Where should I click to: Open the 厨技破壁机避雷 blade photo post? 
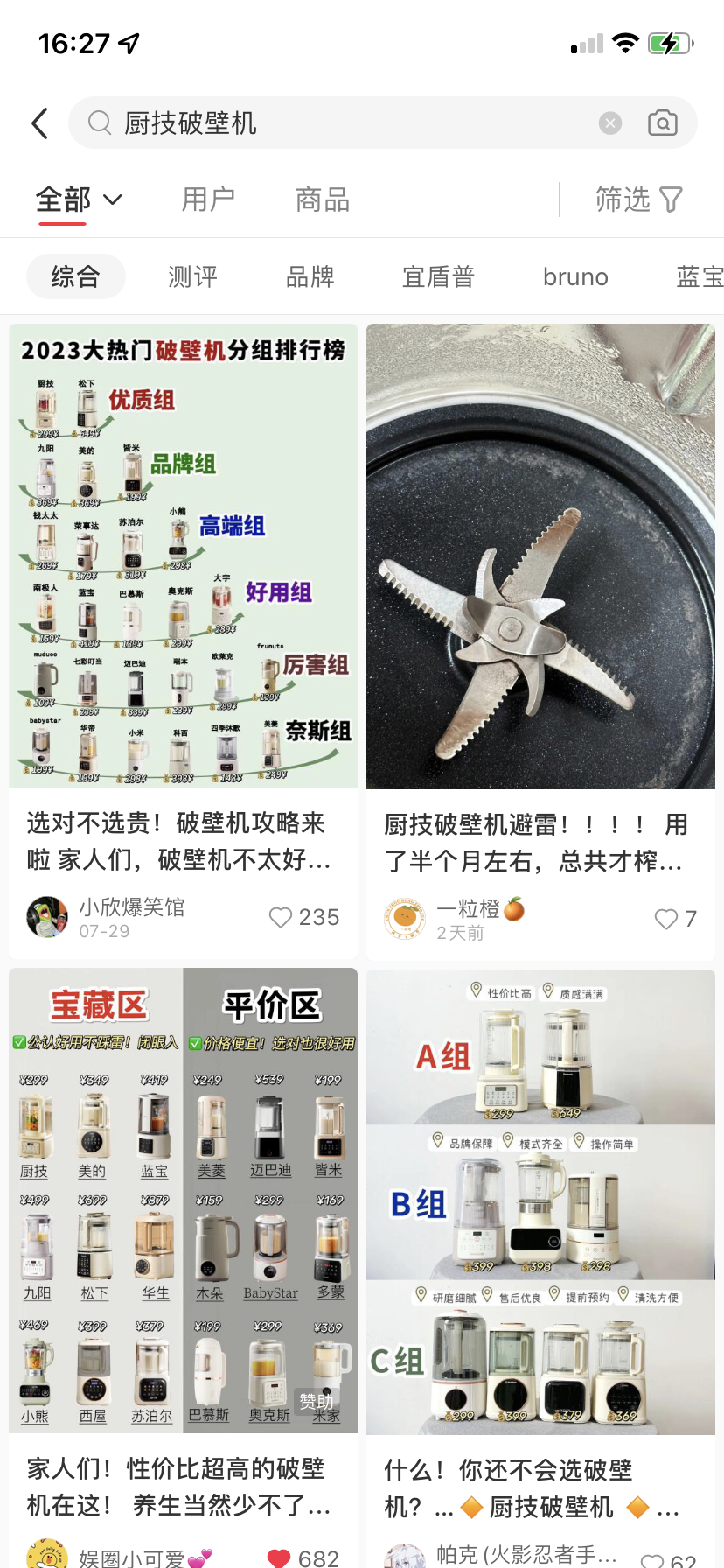click(x=540, y=556)
